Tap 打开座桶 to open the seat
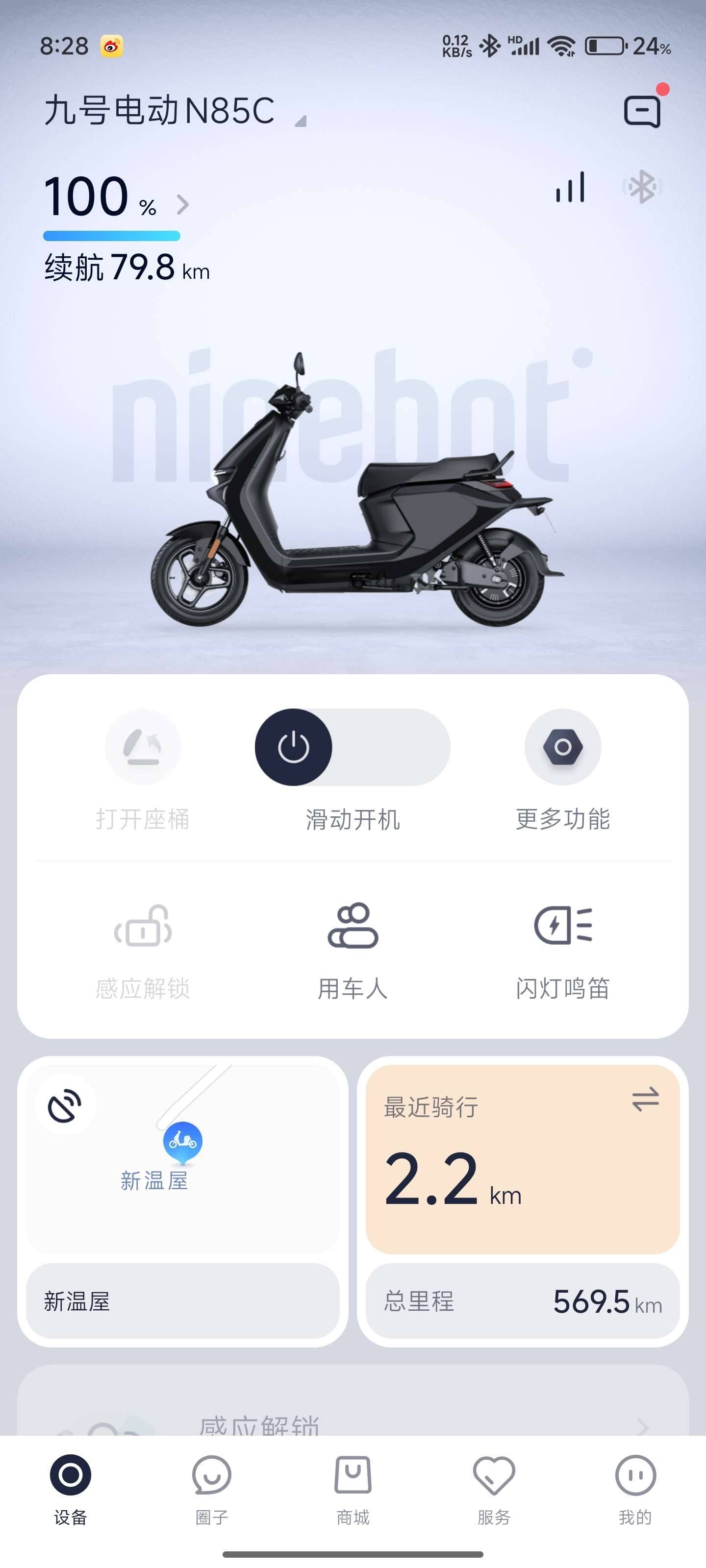The width and height of the screenshot is (706, 1568). click(143, 747)
